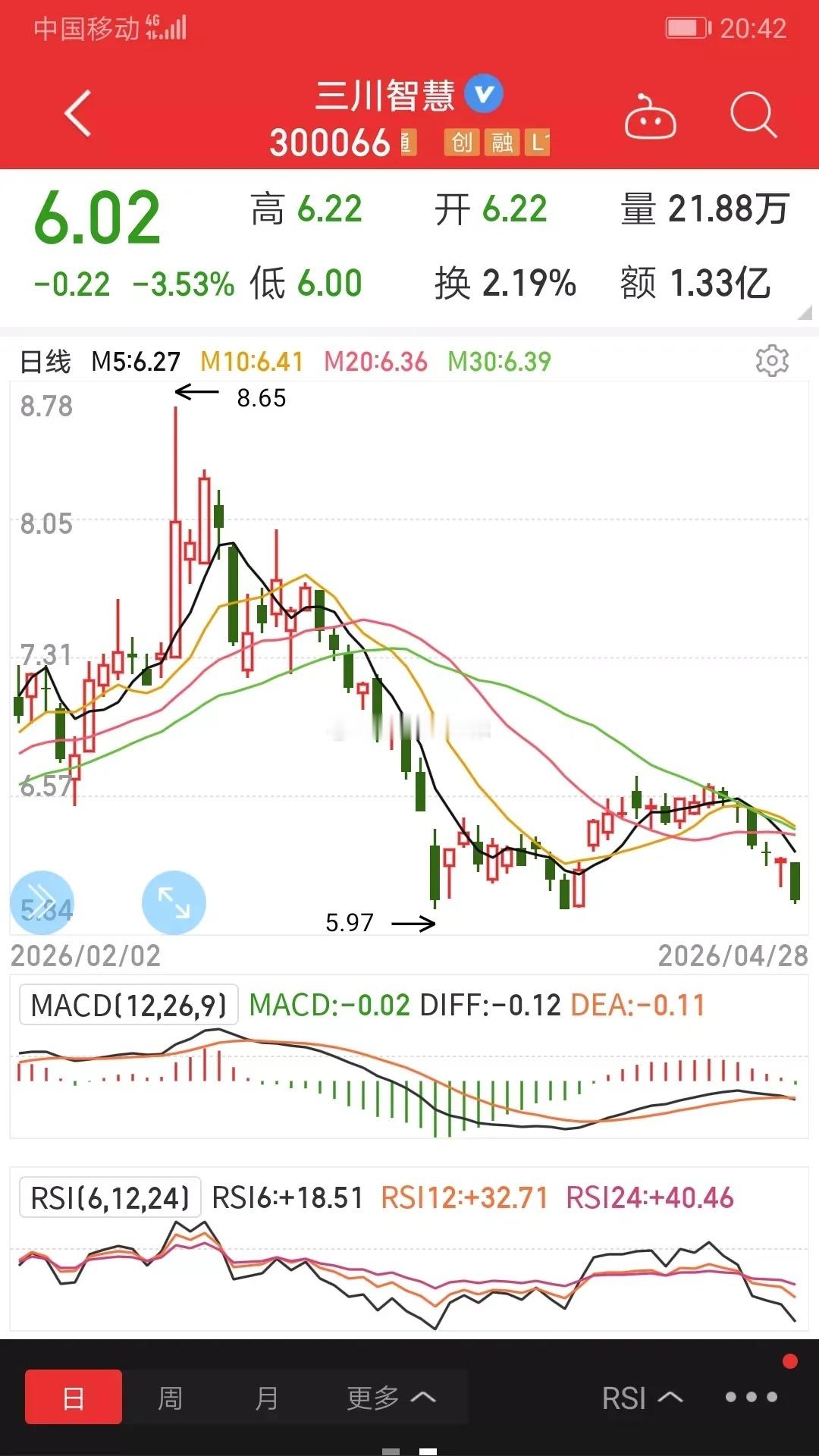Expand the RSI indicator menu at bottom
The image size is (819, 1456).
[x=642, y=1398]
